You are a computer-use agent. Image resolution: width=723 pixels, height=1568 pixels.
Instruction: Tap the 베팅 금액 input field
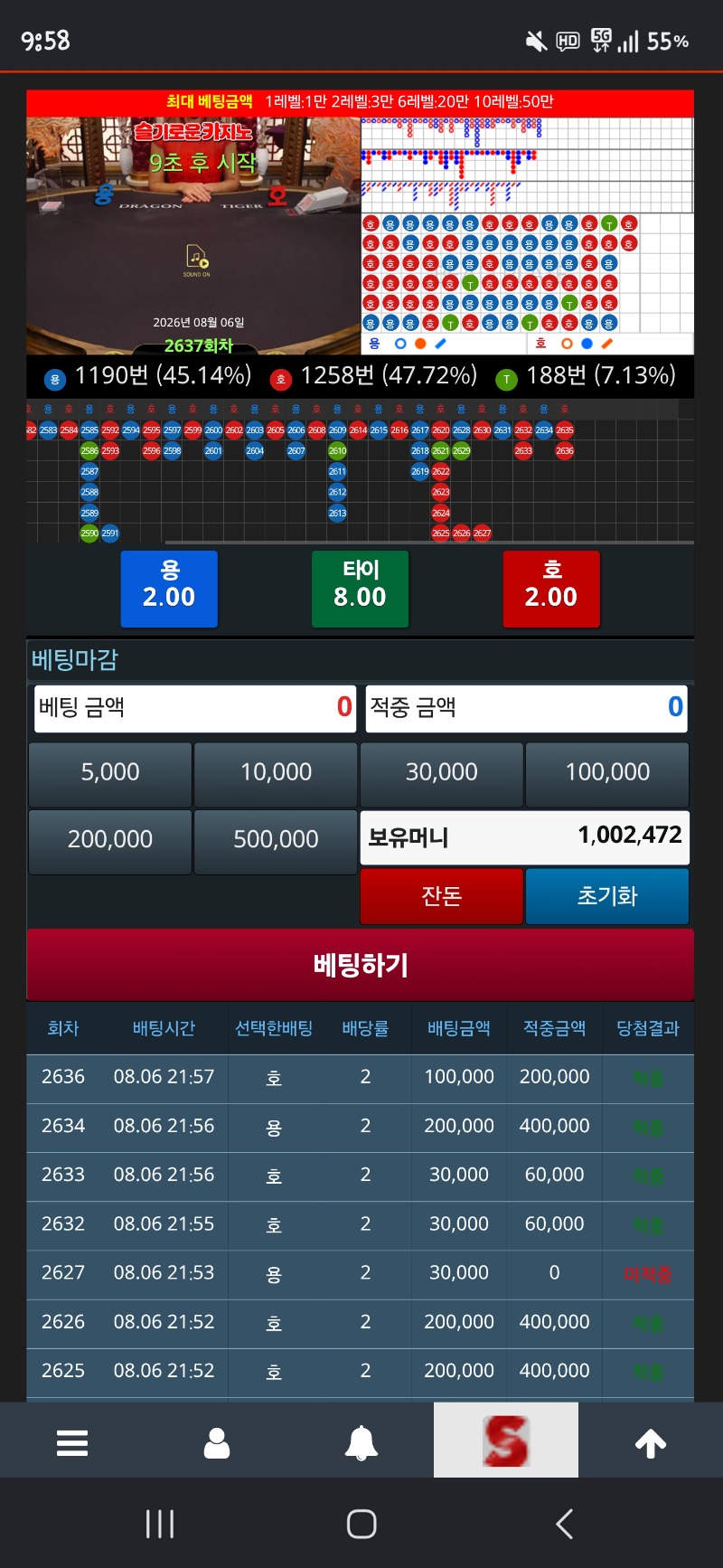point(195,708)
